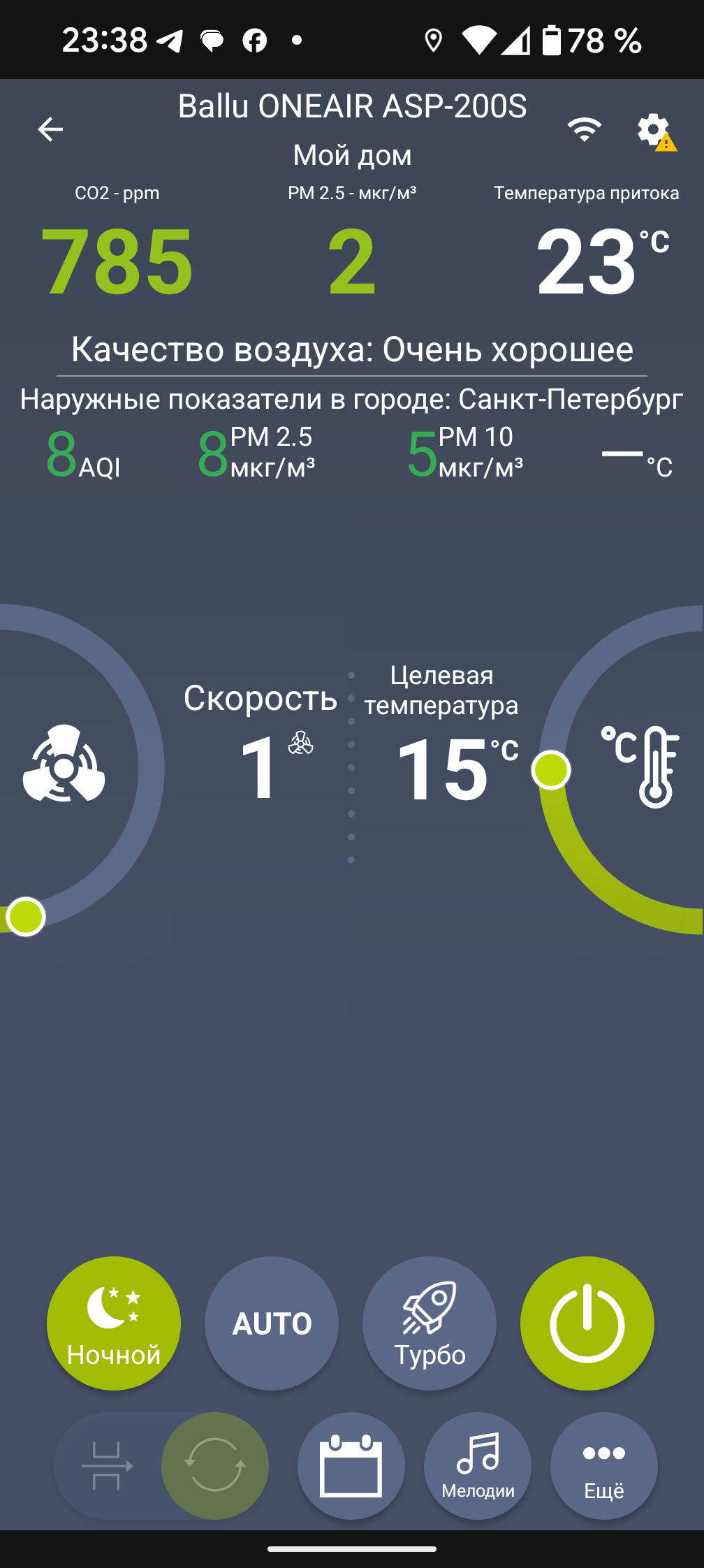The width and height of the screenshot is (704, 1568).
Task: Go back using the arrow icon
Action: (50, 129)
